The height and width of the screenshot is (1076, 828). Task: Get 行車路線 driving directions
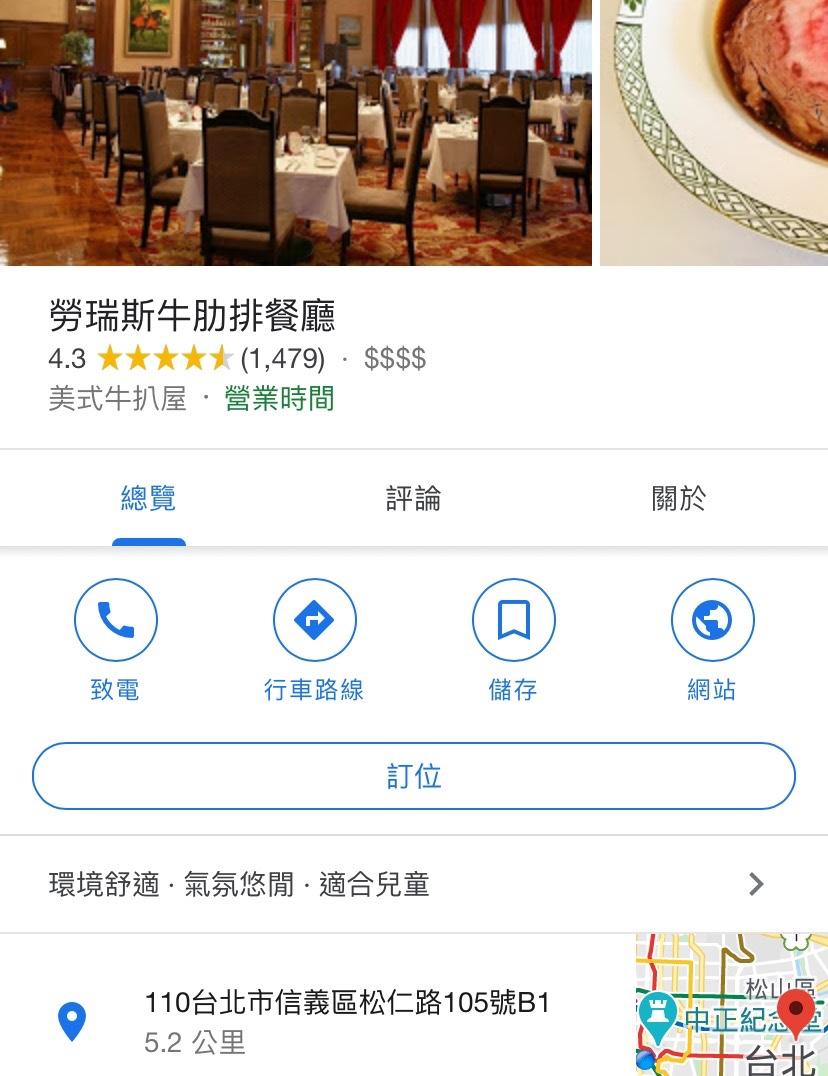[314, 621]
